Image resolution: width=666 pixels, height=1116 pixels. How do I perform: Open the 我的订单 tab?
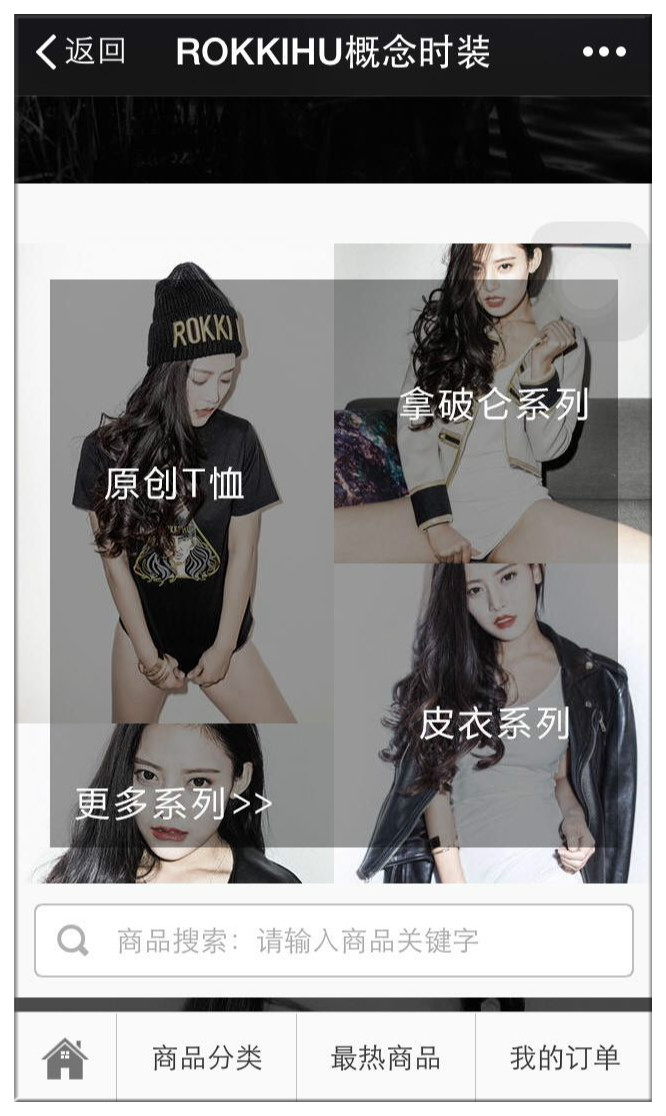[x=564, y=1058]
